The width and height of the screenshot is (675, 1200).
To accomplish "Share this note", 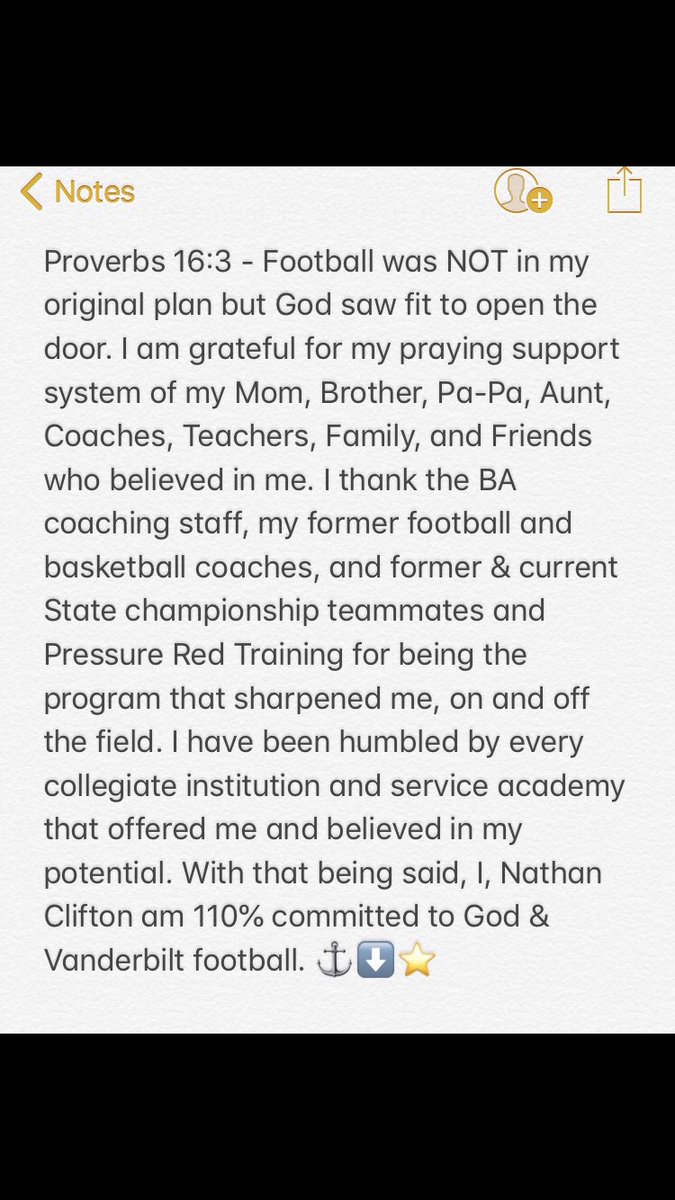I will tap(624, 189).
